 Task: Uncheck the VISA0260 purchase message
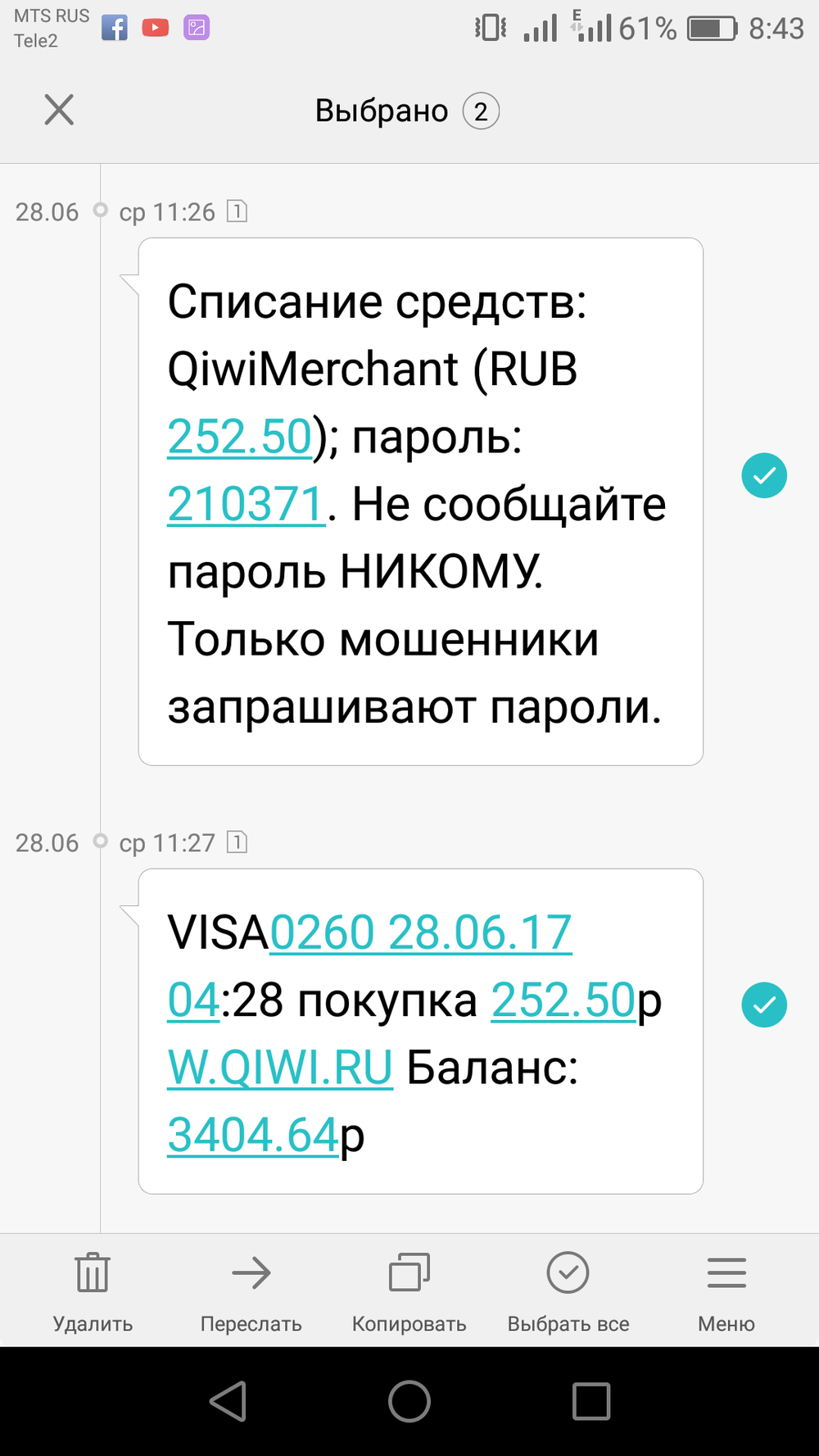(764, 1005)
